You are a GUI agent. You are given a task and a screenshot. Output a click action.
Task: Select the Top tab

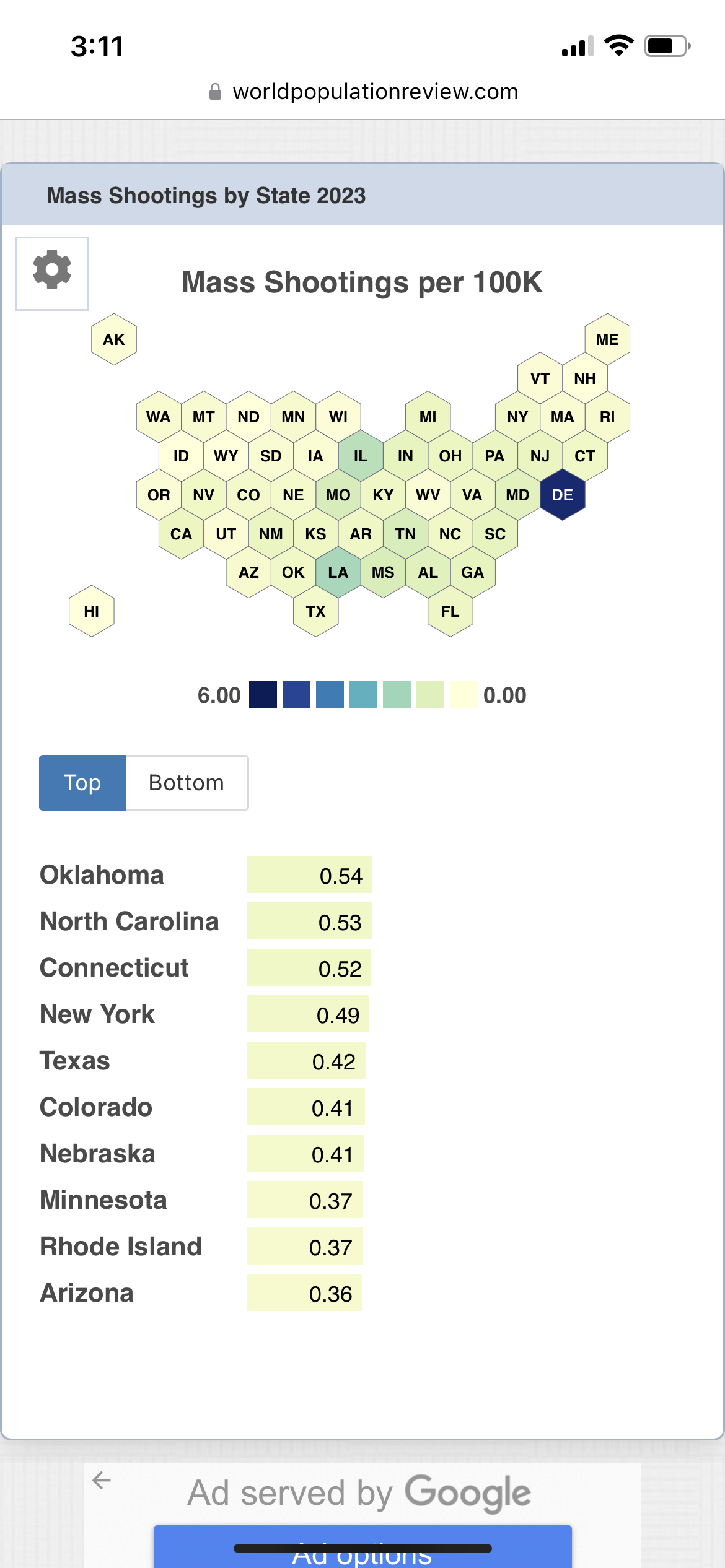(82, 783)
